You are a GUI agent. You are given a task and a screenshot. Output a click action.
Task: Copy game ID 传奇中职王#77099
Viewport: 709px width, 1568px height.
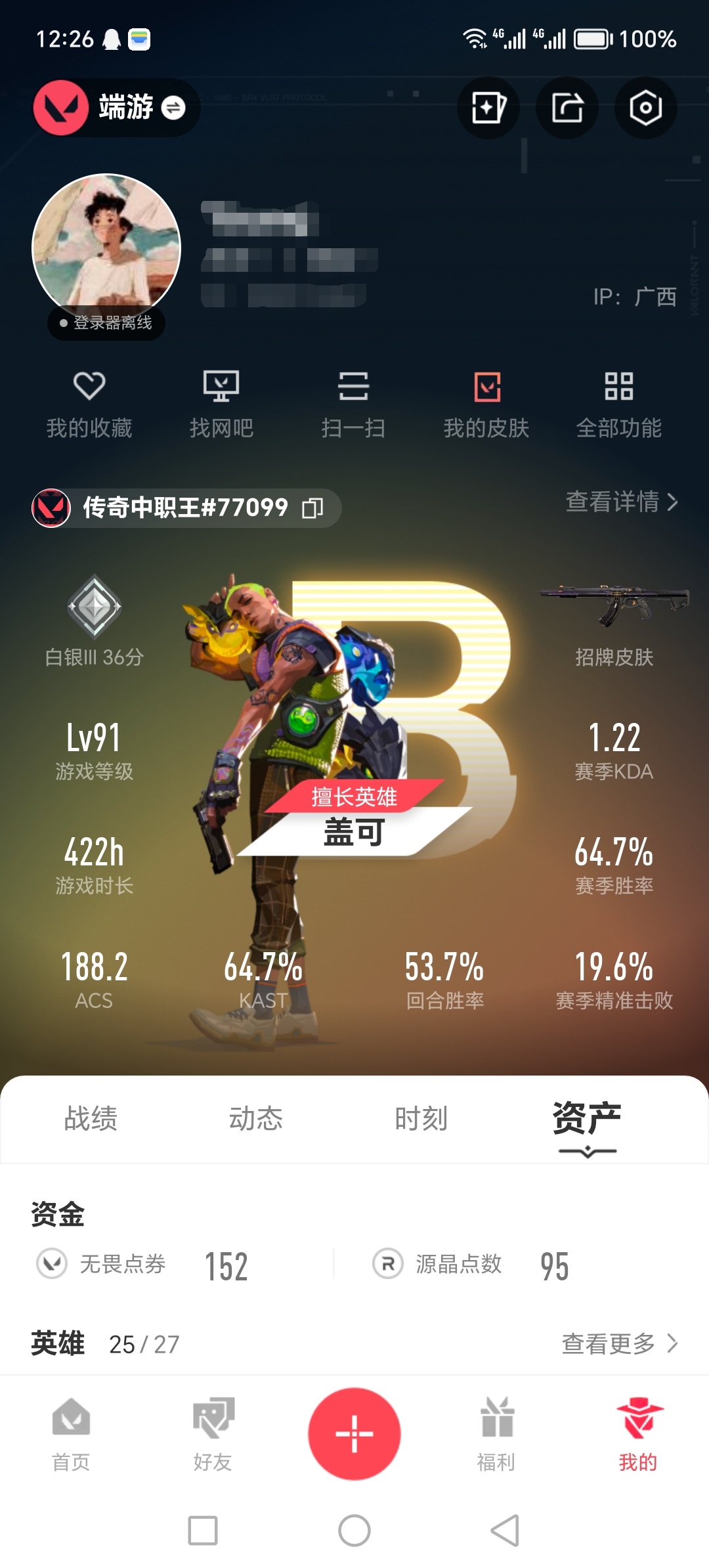point(312,508)
